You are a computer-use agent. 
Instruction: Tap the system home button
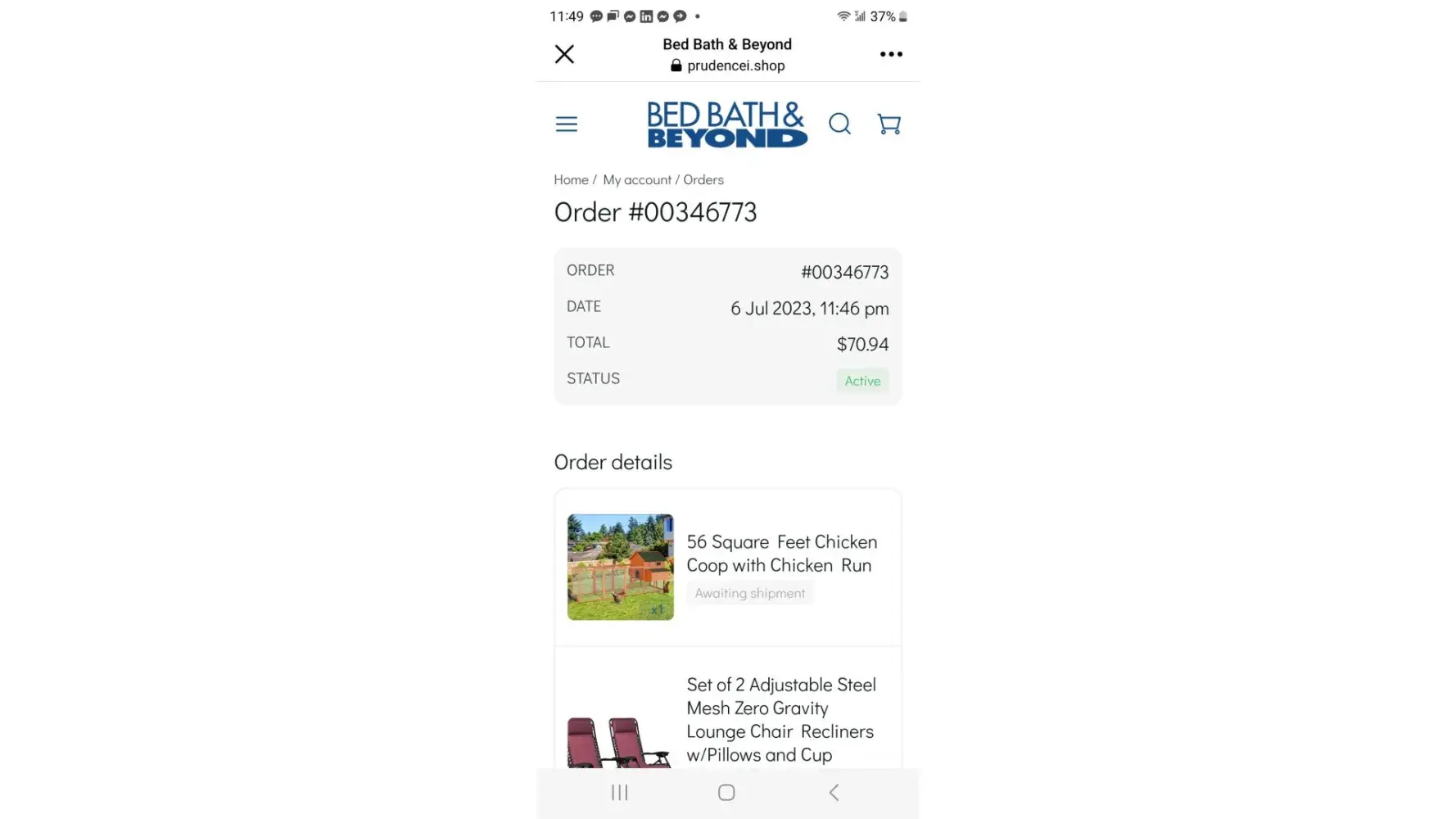(x=726, y=792)
